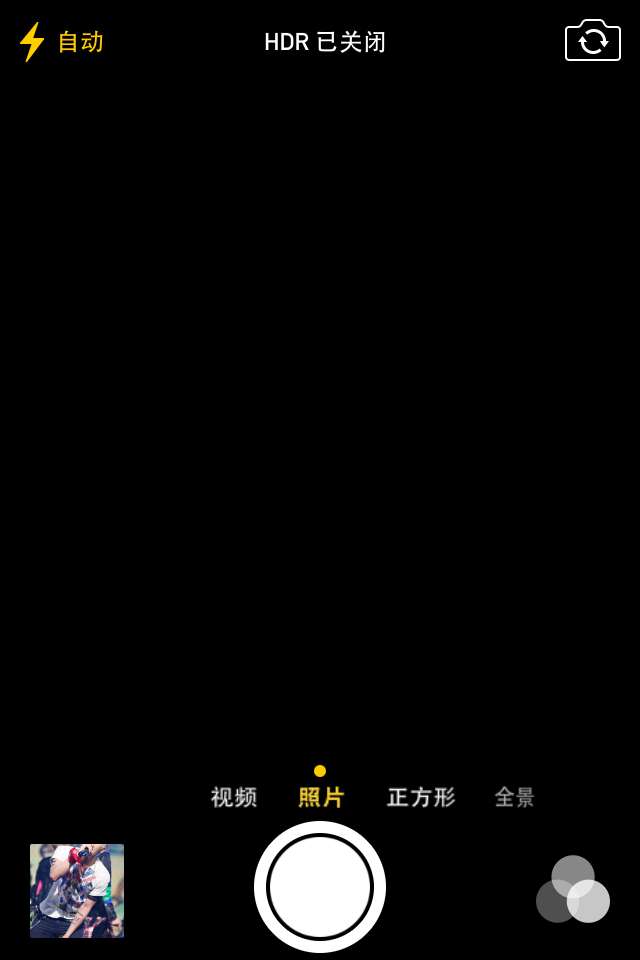Open the flash auto setting
Image resolution: width=640 pixels, height=960 pixels.
pos(60,42)
